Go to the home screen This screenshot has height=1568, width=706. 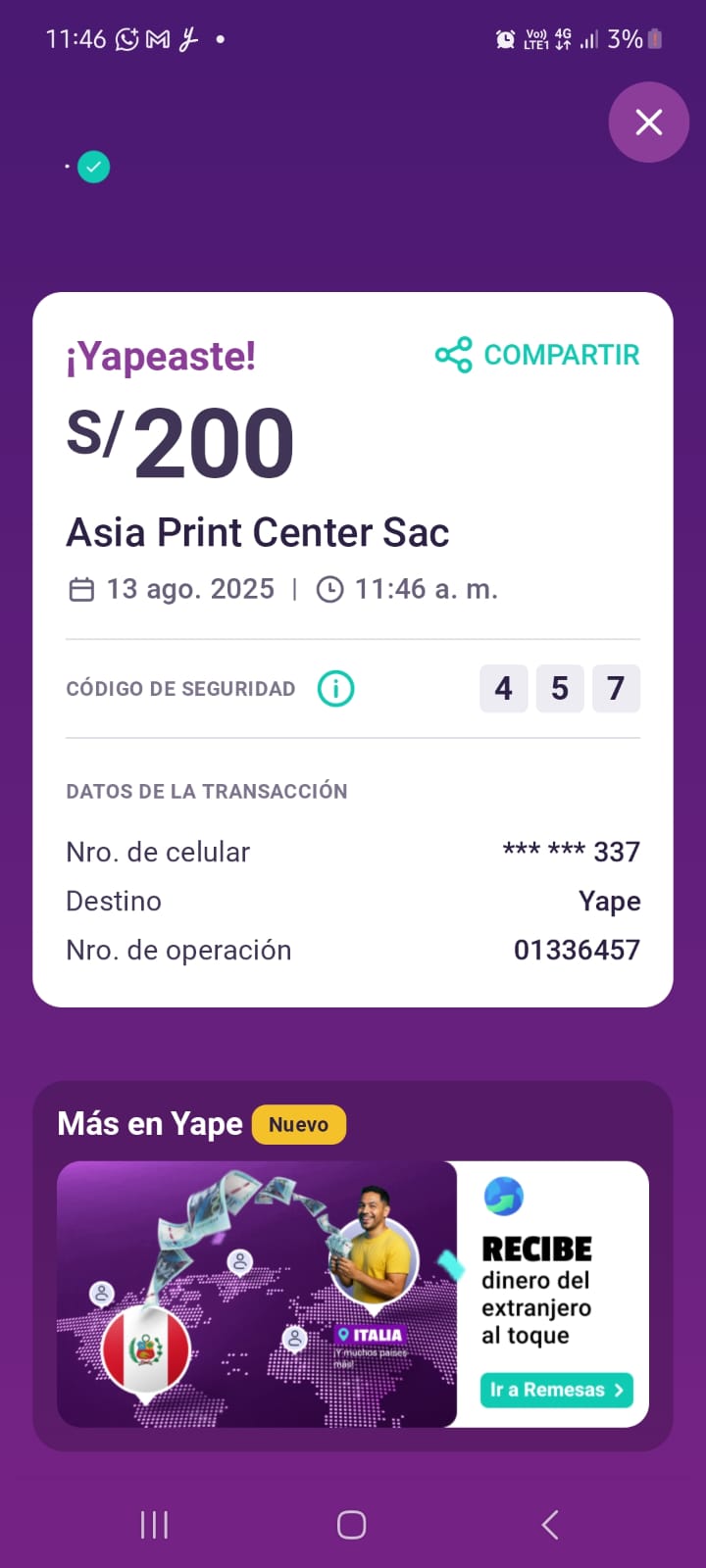351,1525
